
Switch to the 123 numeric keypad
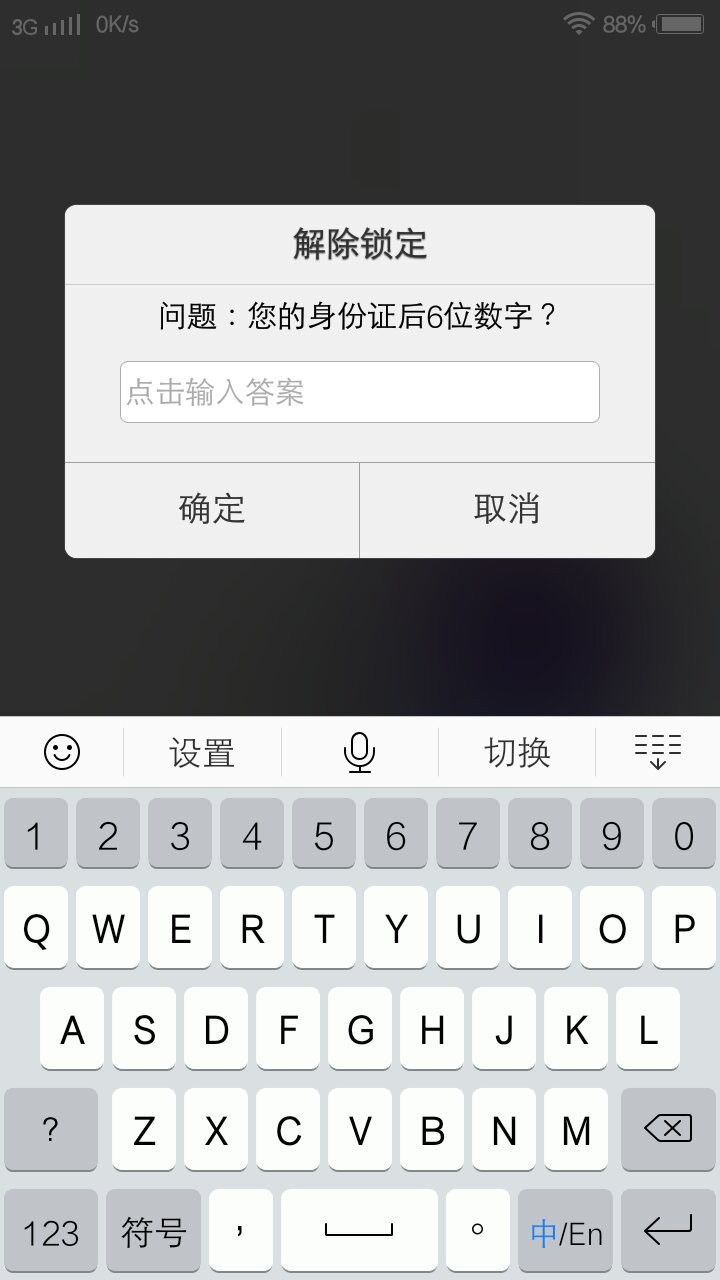(51, 1231)
